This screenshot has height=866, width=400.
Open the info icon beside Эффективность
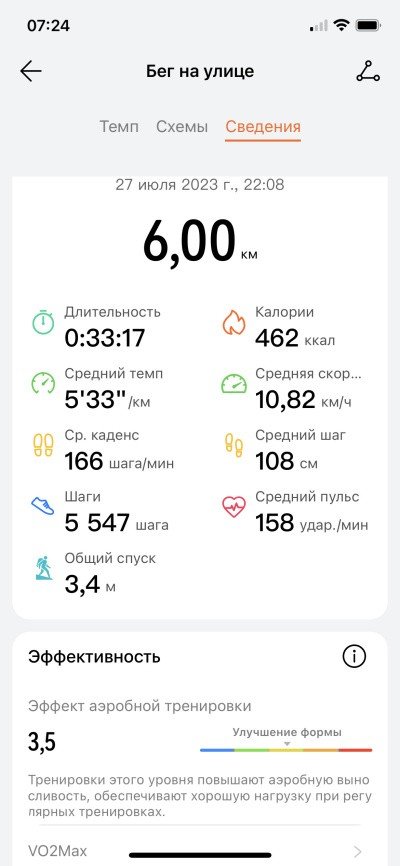pos(354,656)
